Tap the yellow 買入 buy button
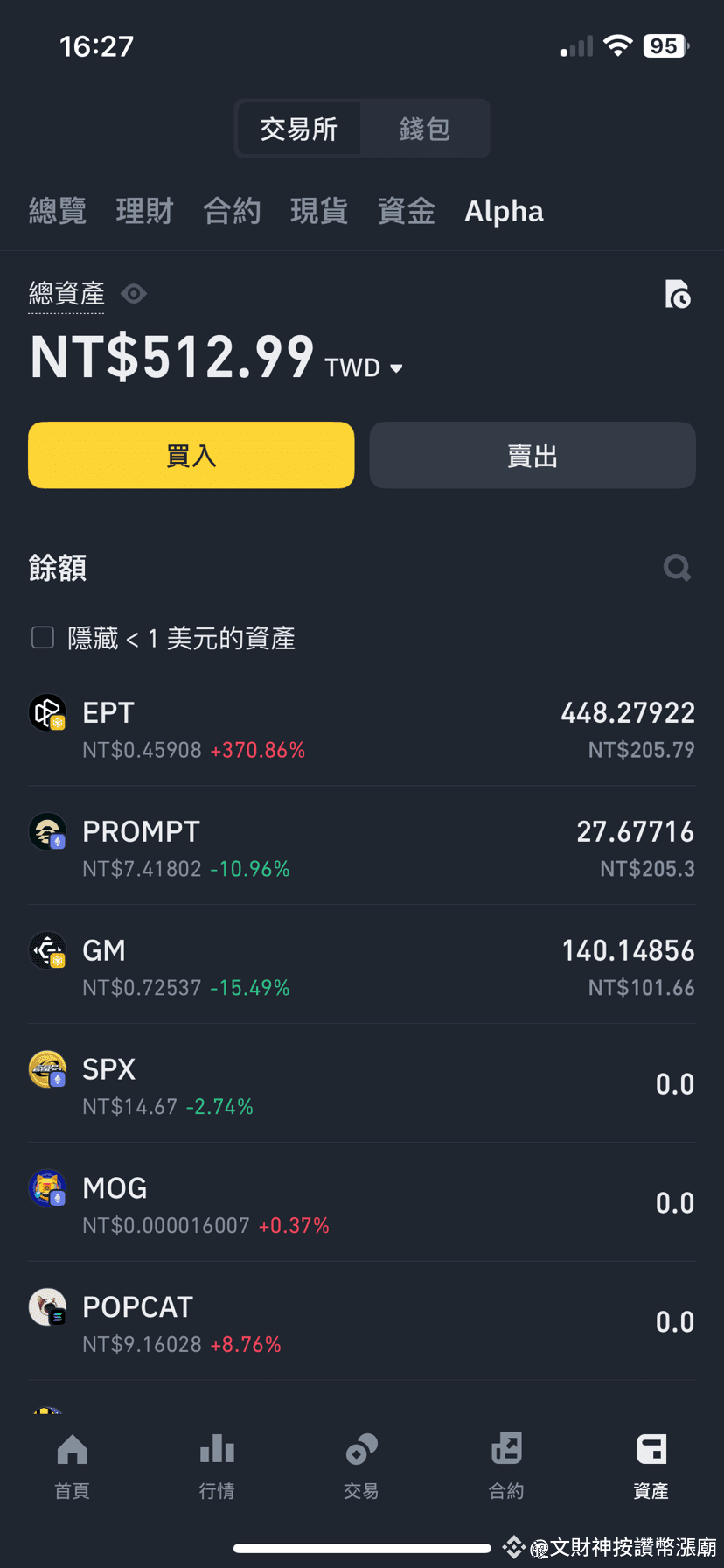The height and width of the screenshot is (1568, 724). point(191,455)
